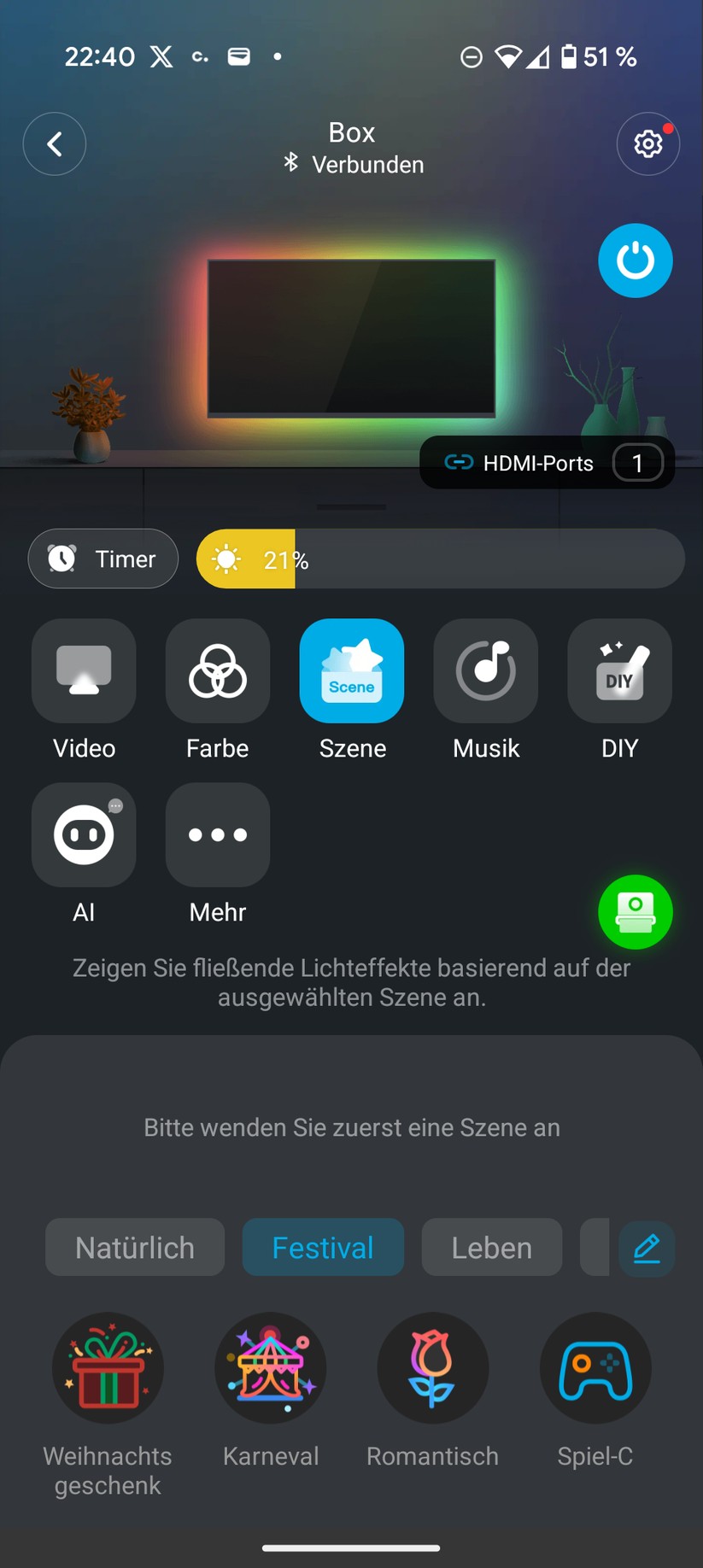This screenshot has width=703, height=1568.
Task: Tap the Mehr options icon
Action: 217,834
